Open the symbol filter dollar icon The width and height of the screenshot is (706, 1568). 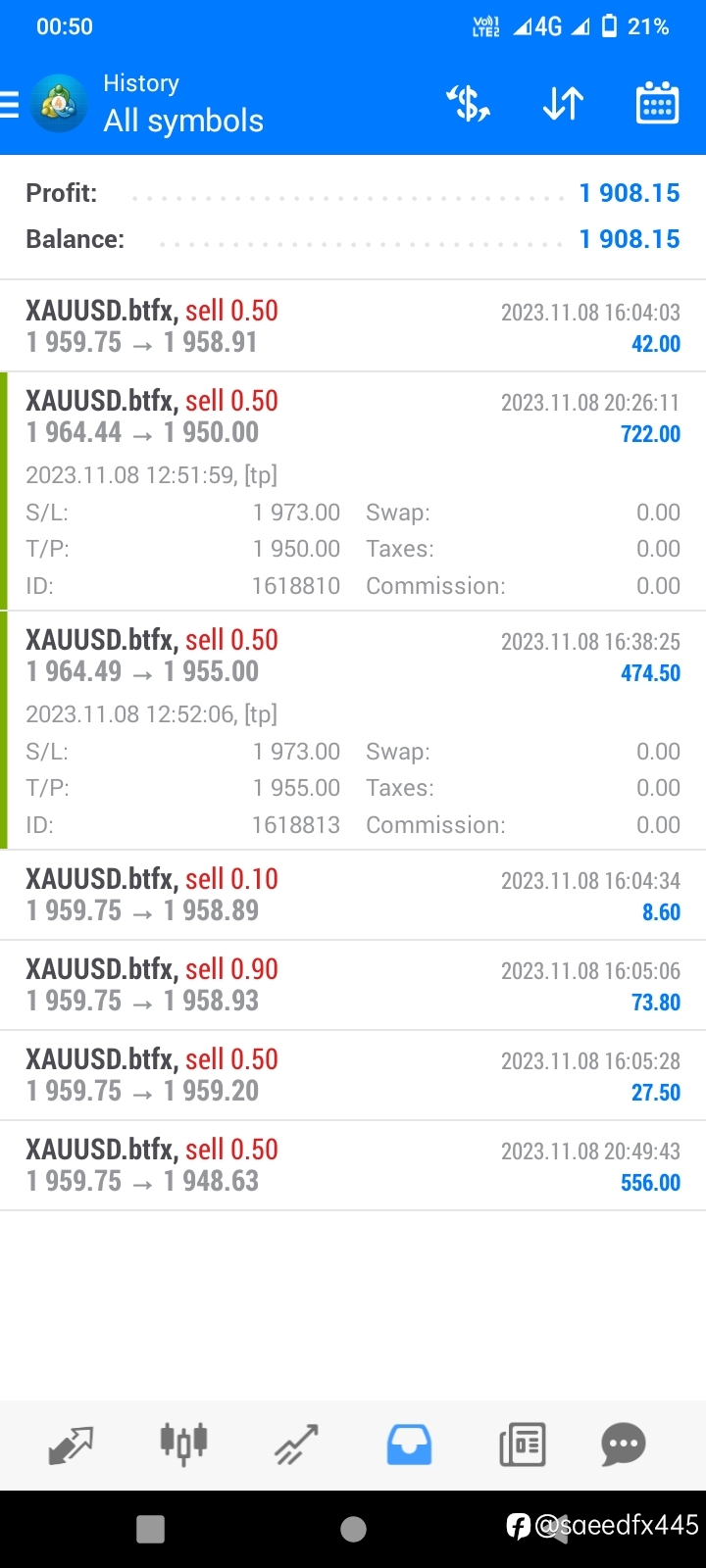coord(469,103)
